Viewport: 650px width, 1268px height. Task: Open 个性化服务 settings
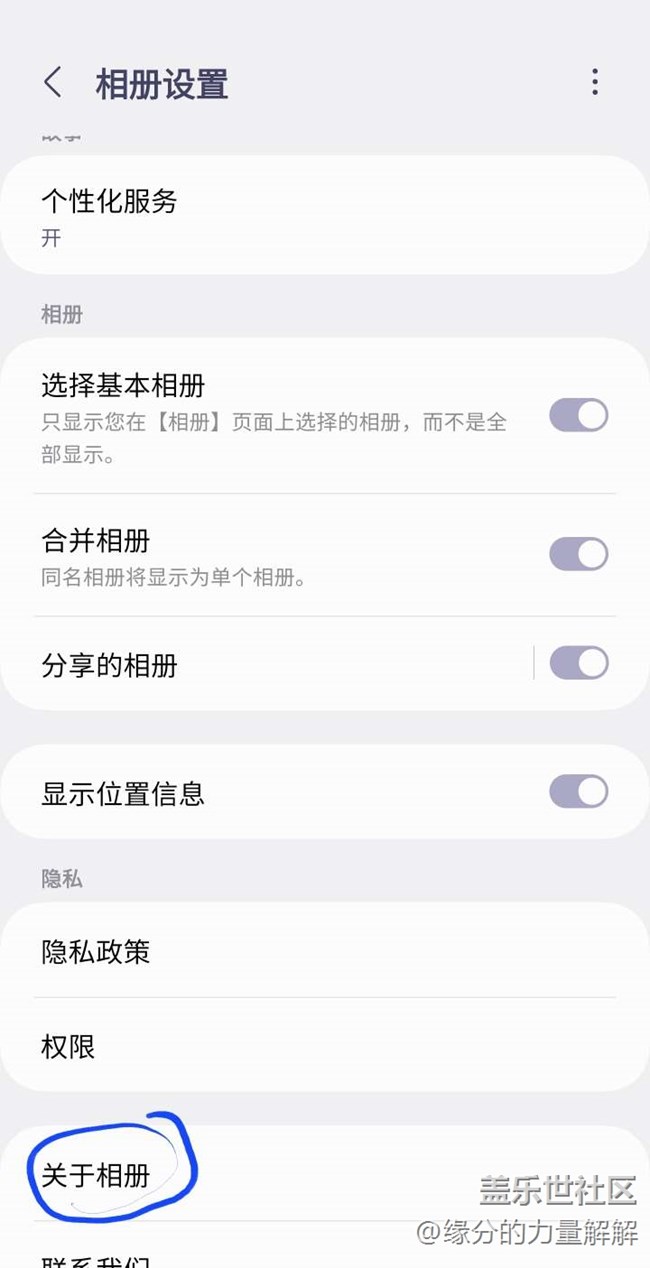(300, 216)
